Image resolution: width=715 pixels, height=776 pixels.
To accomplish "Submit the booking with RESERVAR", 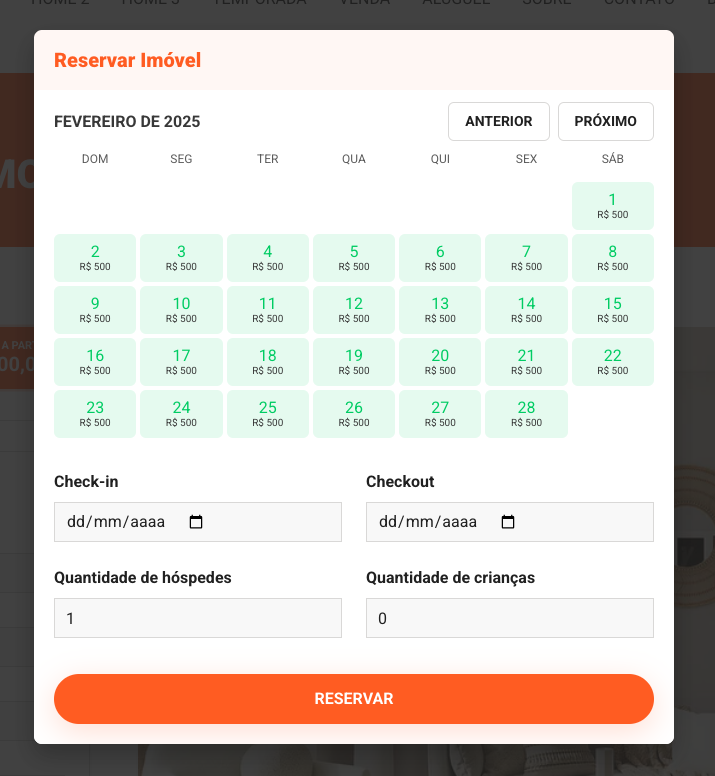I will click(353, 698).
